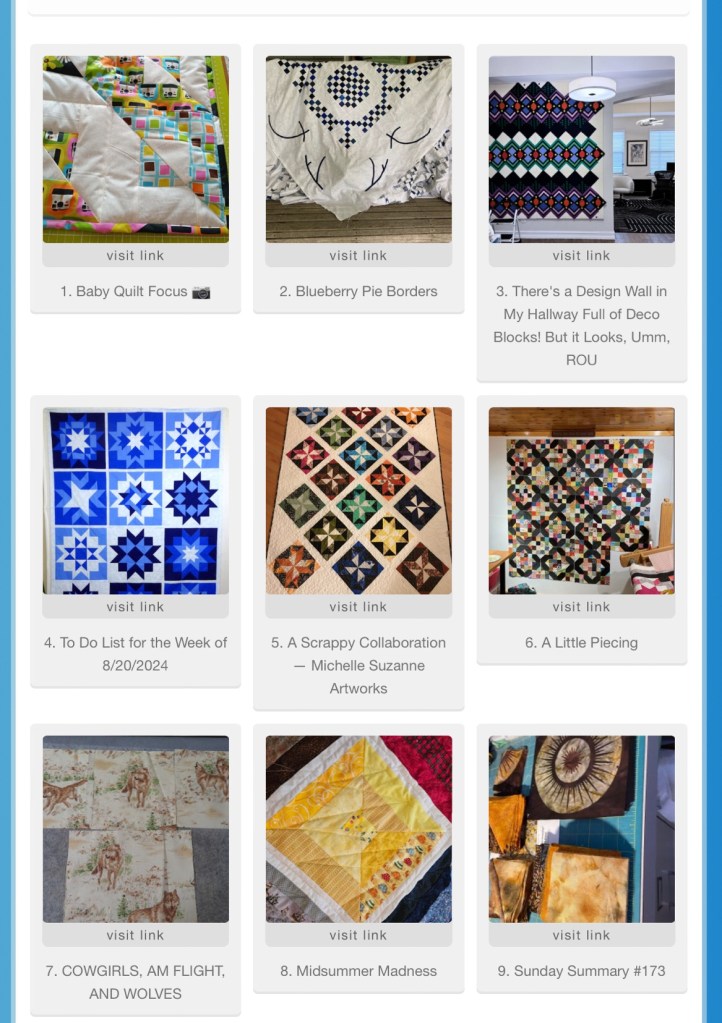Screen dimensions: 722x1023
Task: Open the Midsummer Madness yellow quilt image
Action: click(358, 829)
